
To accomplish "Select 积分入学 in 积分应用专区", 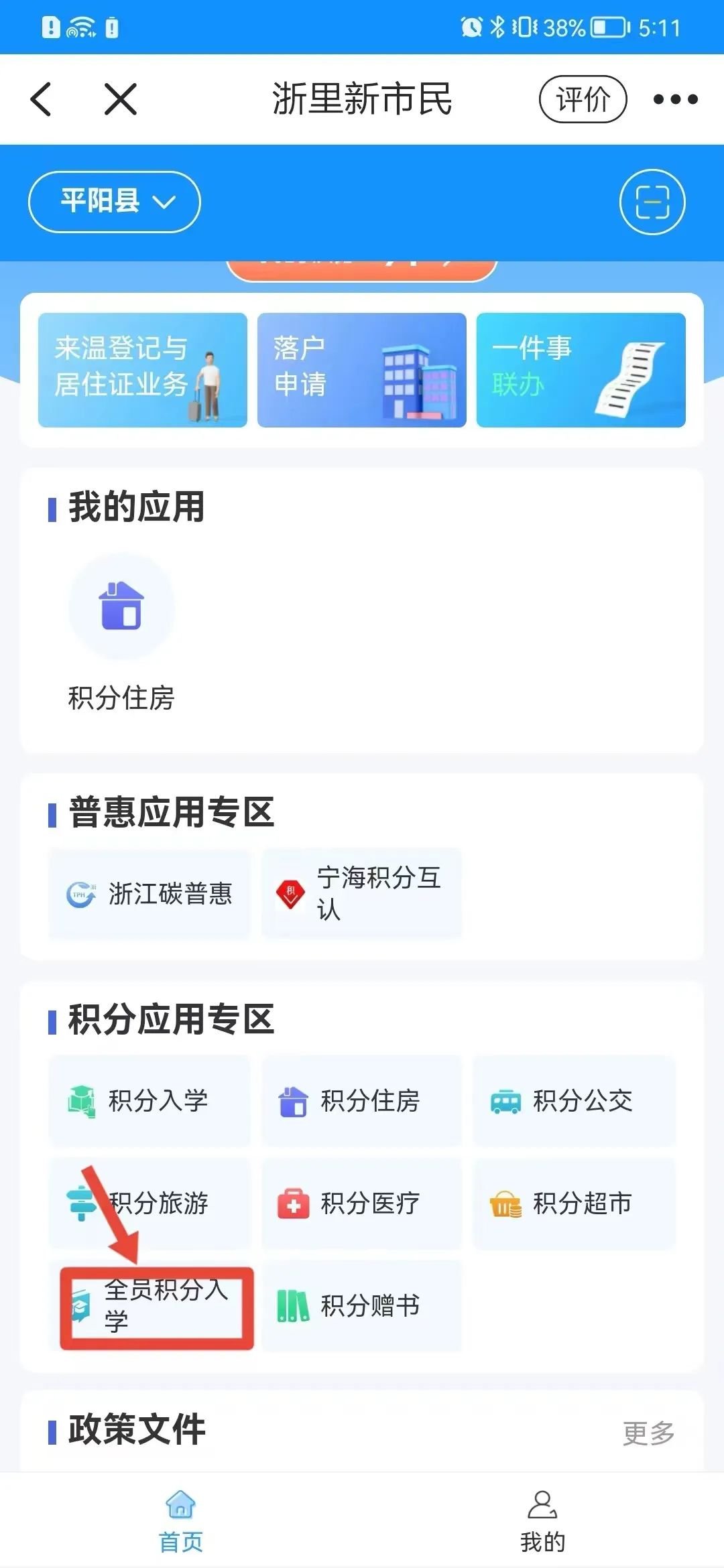I will coord(150,1100).
